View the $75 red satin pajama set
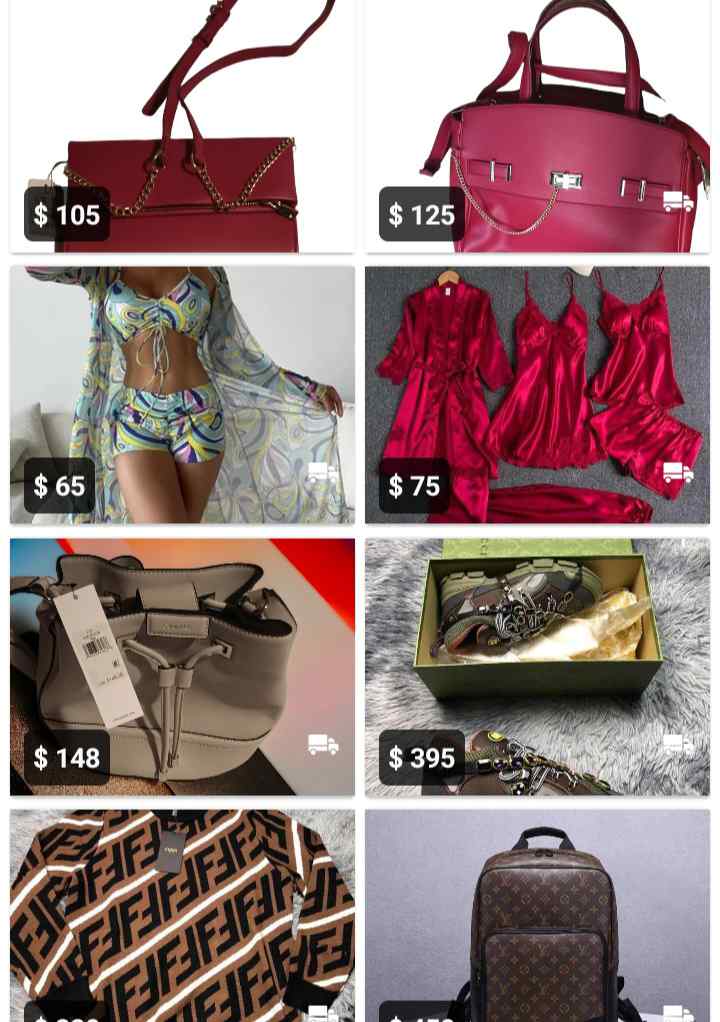The height and width of the screenshot is (1022, 720). pyautogui.click(x=537, y=394)
